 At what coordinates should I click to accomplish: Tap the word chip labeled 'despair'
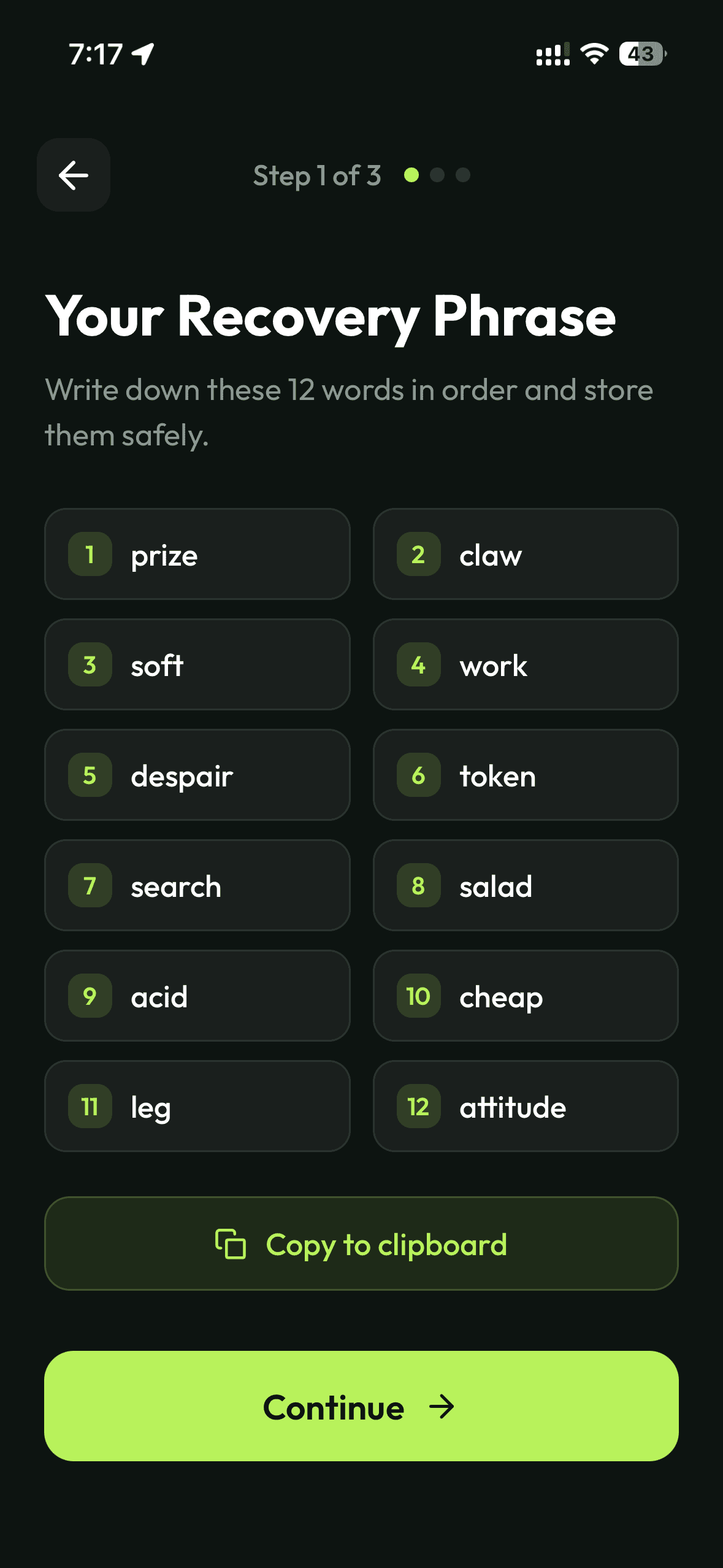tap(196, 775)
